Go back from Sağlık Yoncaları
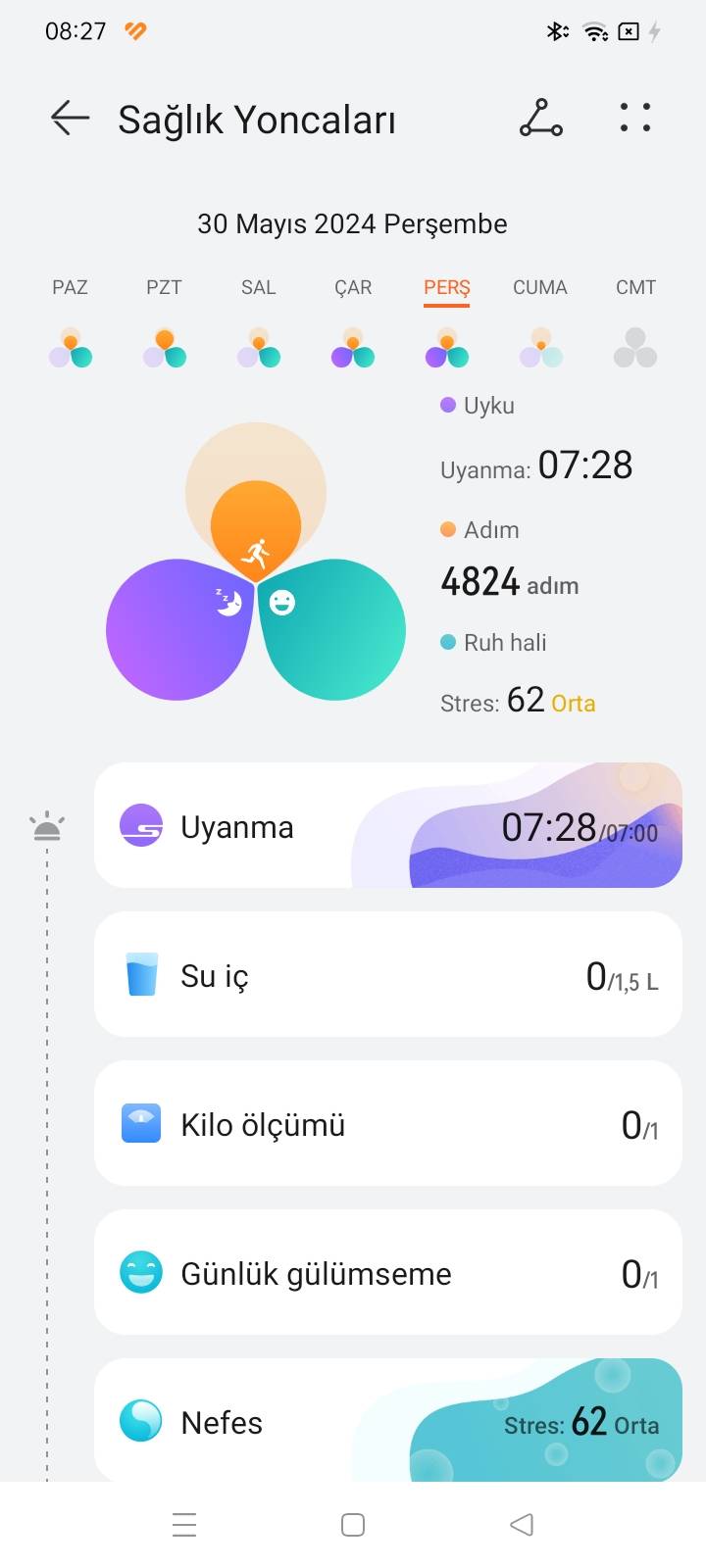This screenshot has width=706, height=1568. (x=70, y=118)
